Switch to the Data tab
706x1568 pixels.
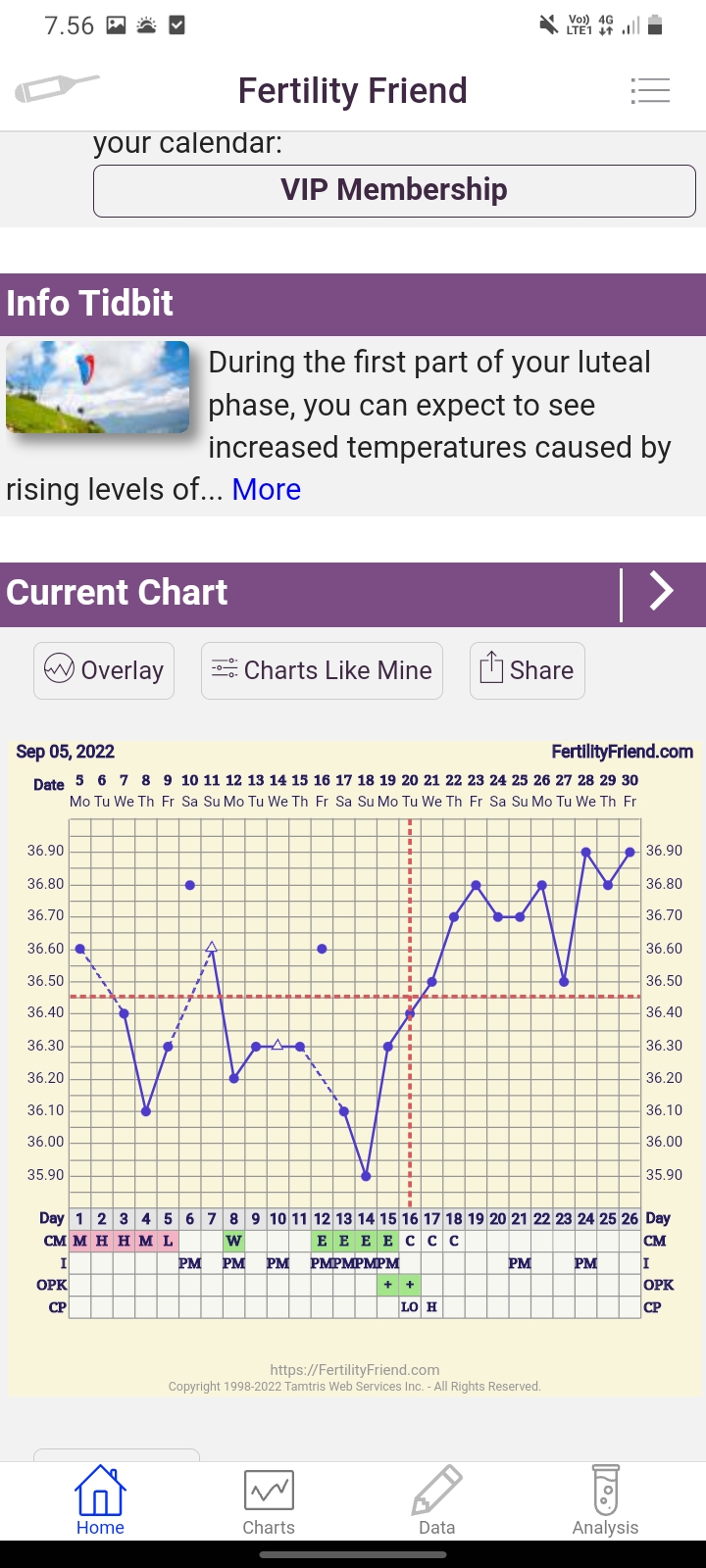[x=436, y=1501]
